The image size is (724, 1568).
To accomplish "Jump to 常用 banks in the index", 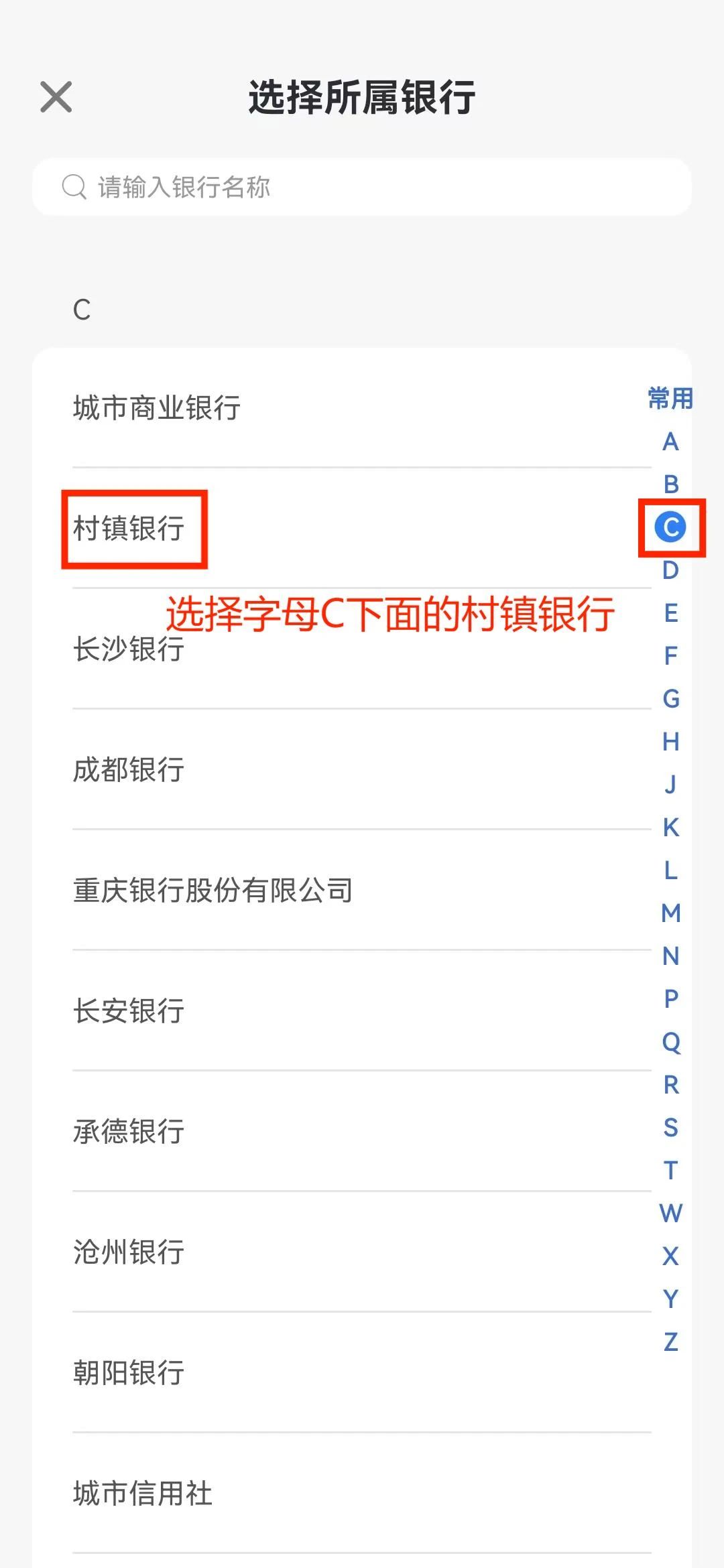I will pos(670,398).
